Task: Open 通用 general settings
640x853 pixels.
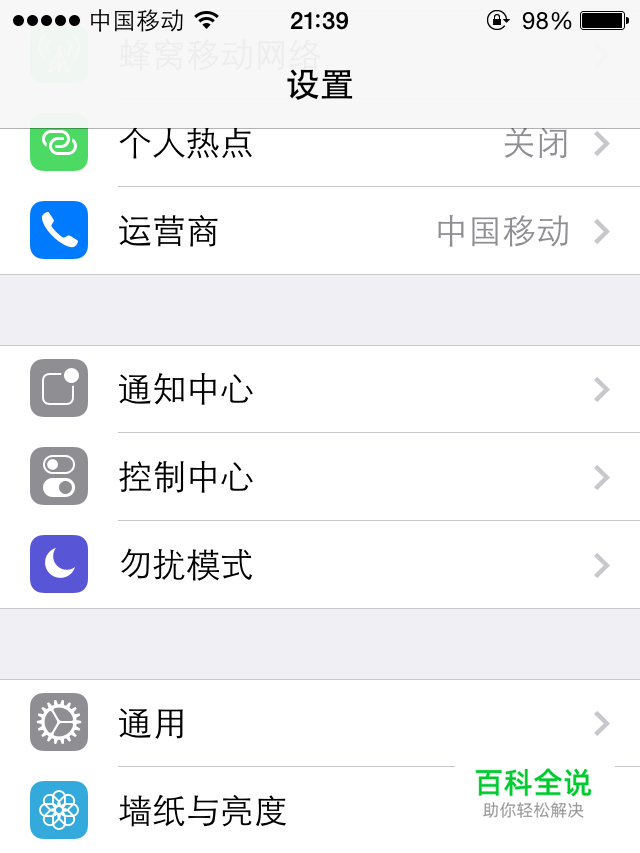Action: pyautogui.click(x=320, y=723)
